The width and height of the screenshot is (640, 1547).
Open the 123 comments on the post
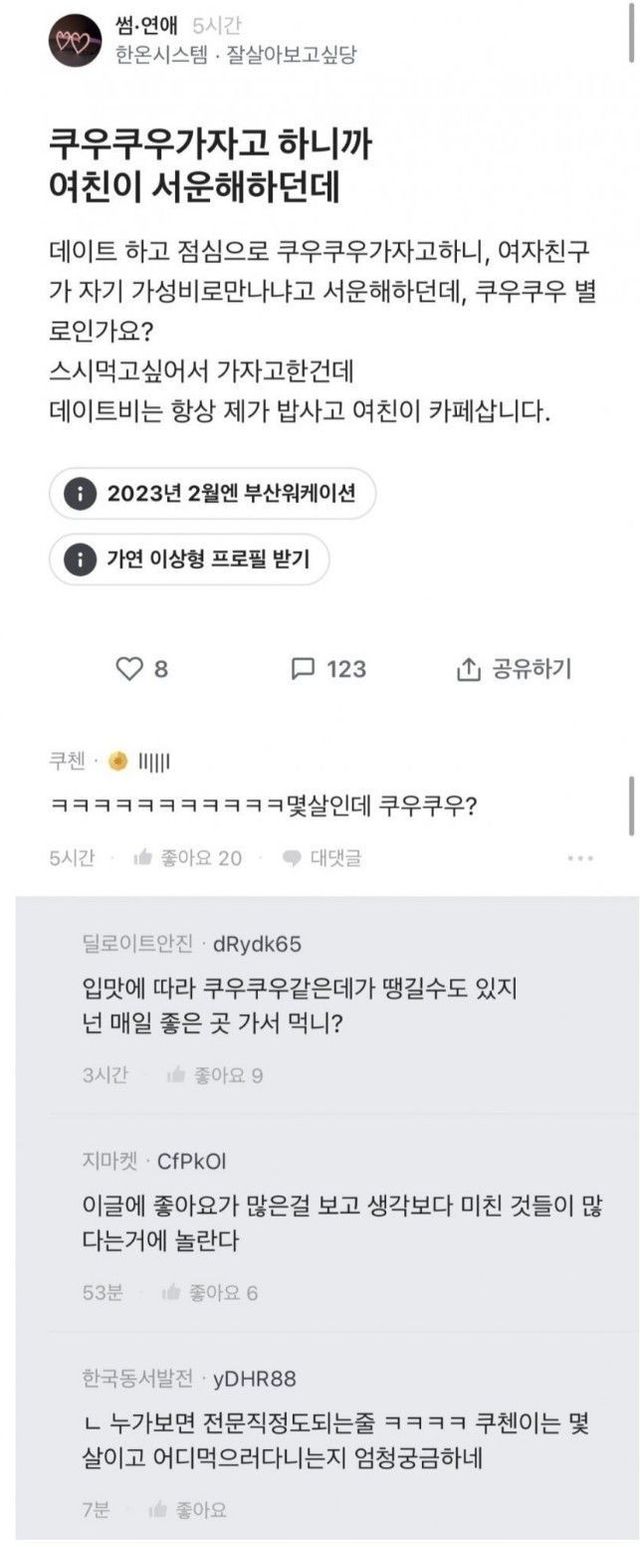328,669
